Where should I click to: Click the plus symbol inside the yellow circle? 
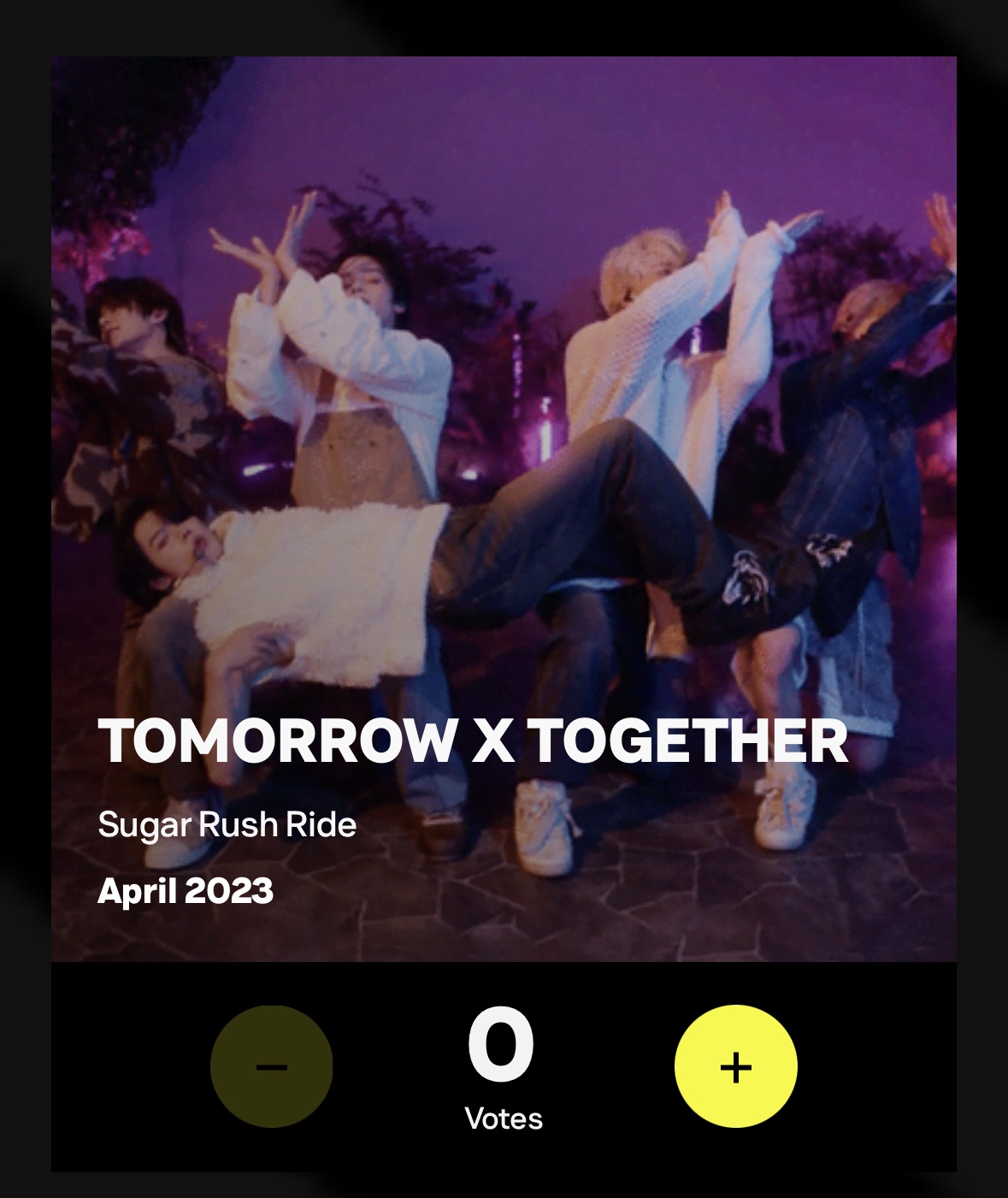coord(734,1066)
